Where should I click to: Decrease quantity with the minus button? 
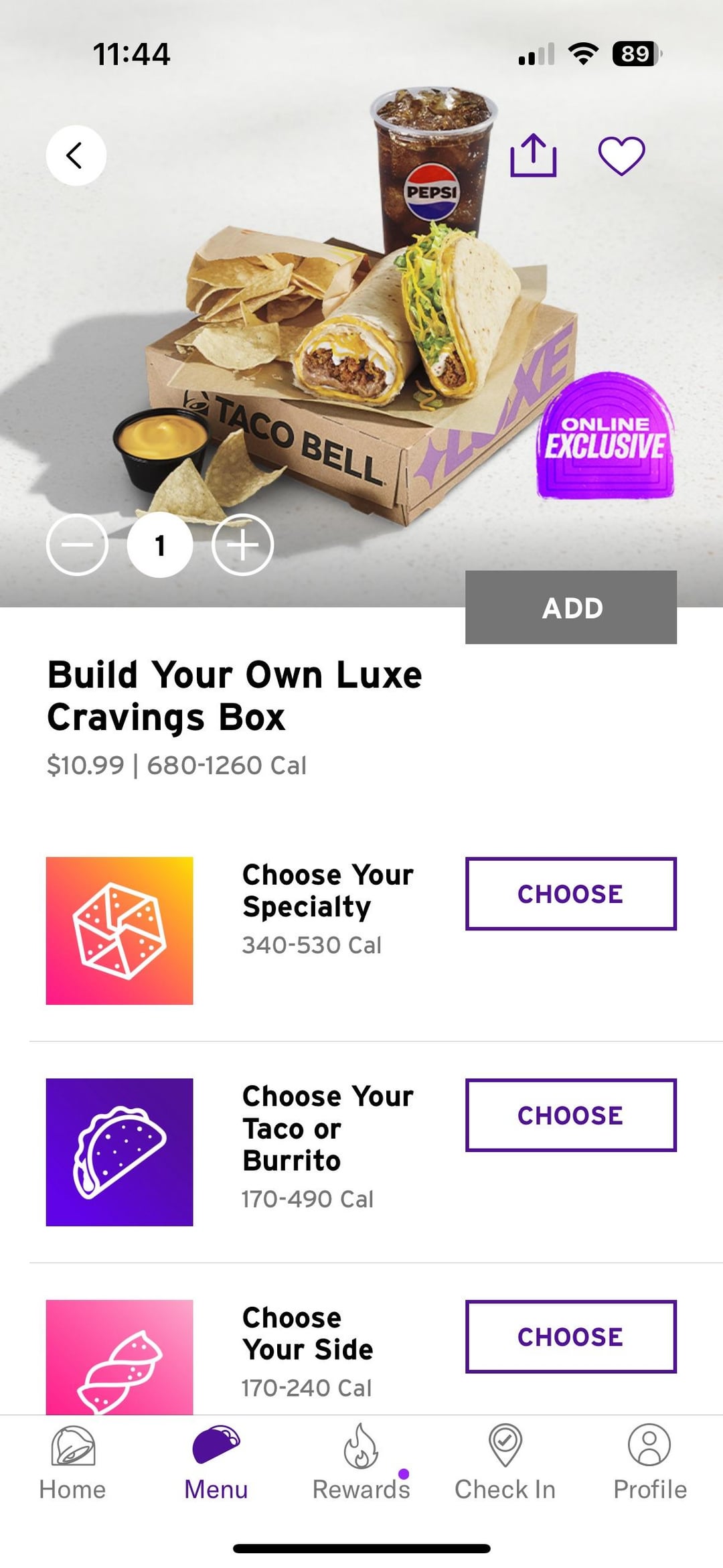(77, 545)
